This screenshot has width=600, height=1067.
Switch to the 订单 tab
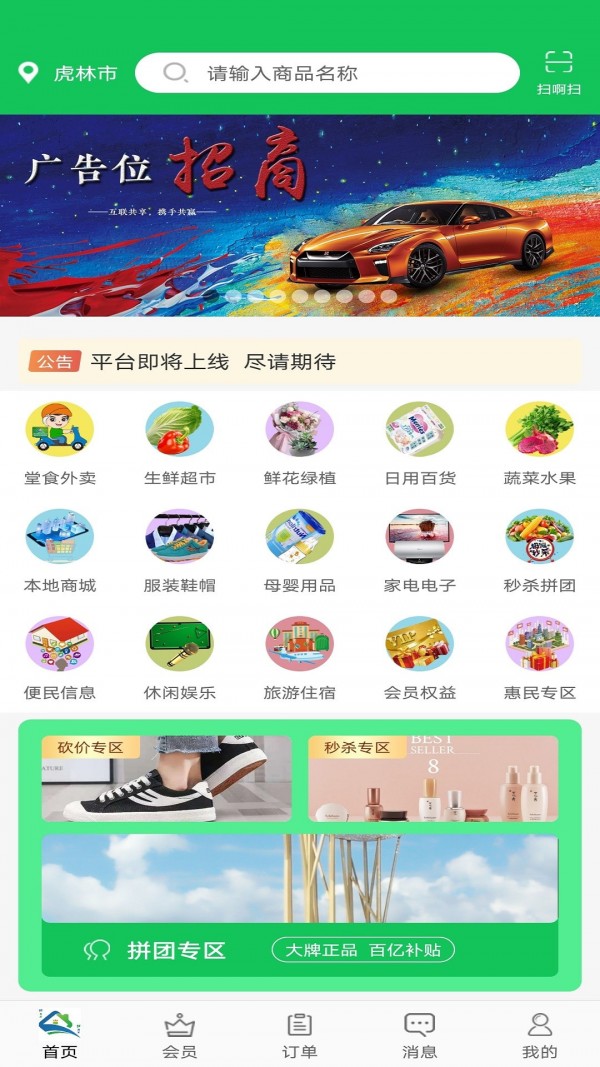[300, 1035]
